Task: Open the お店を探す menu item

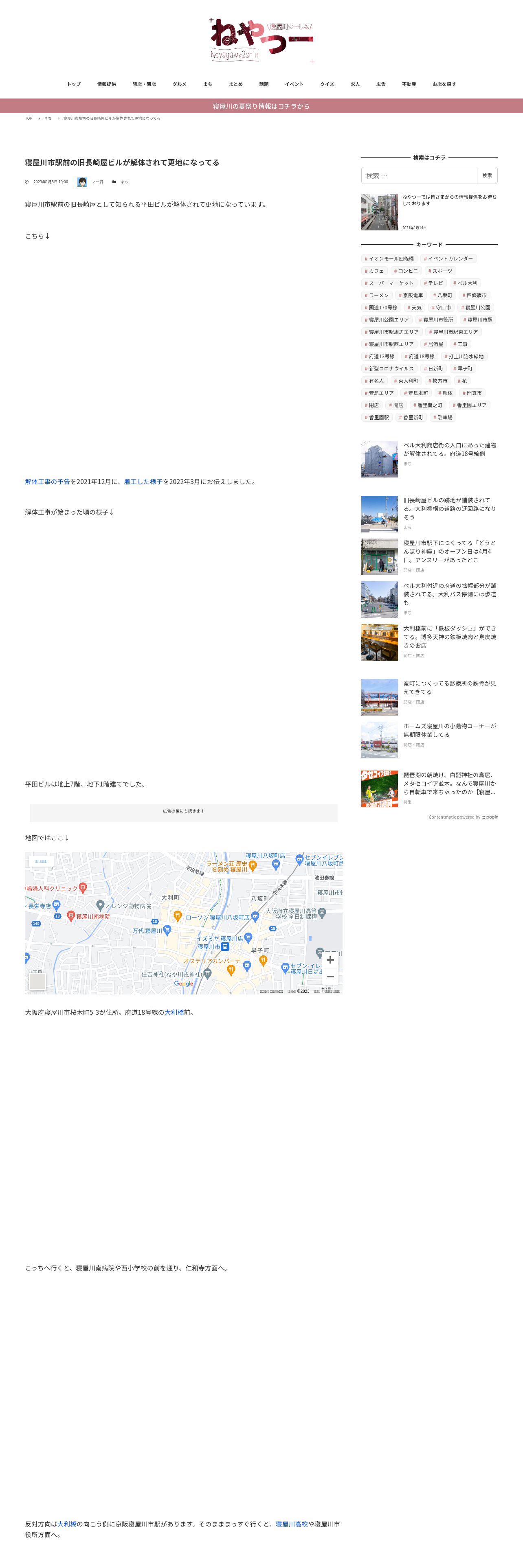Action: click(444, 84)
